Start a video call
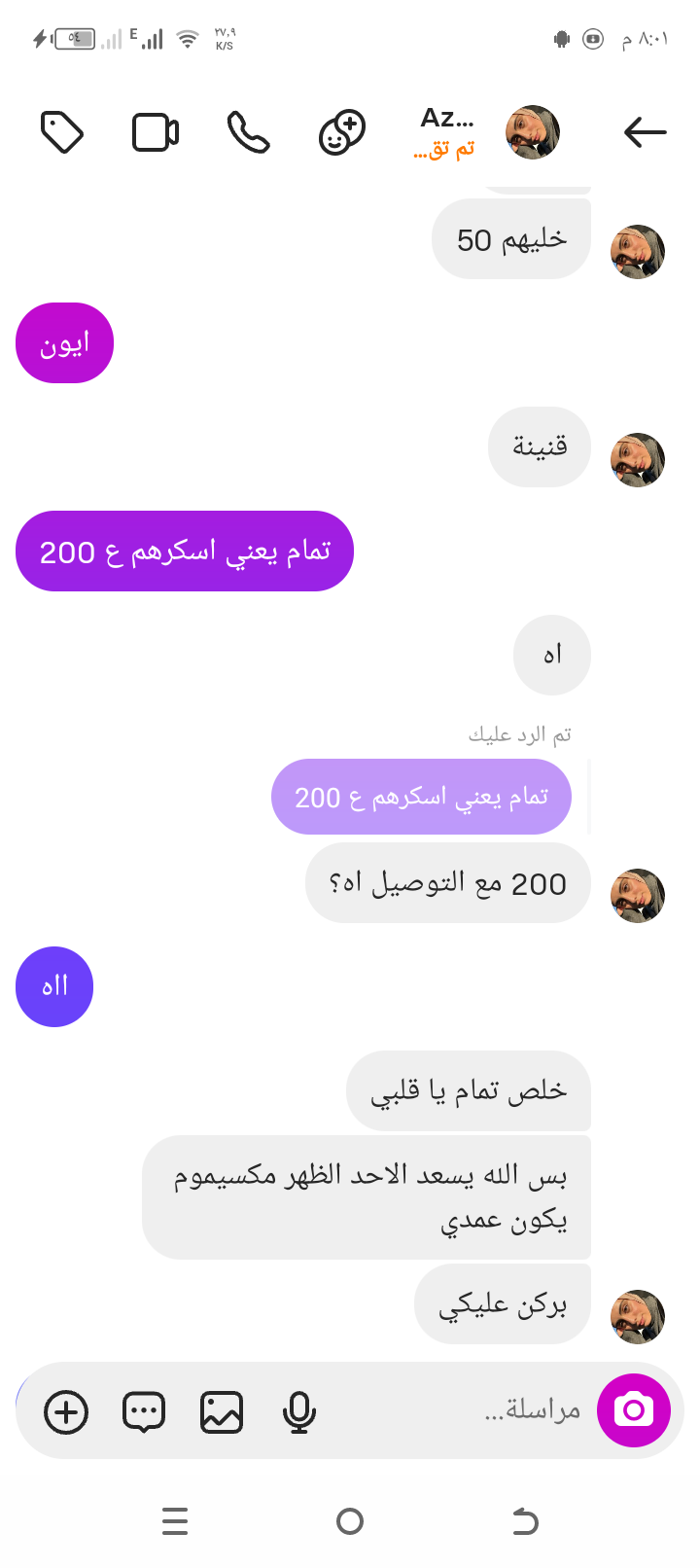700x1568 pixels. [x=156, y=132]
